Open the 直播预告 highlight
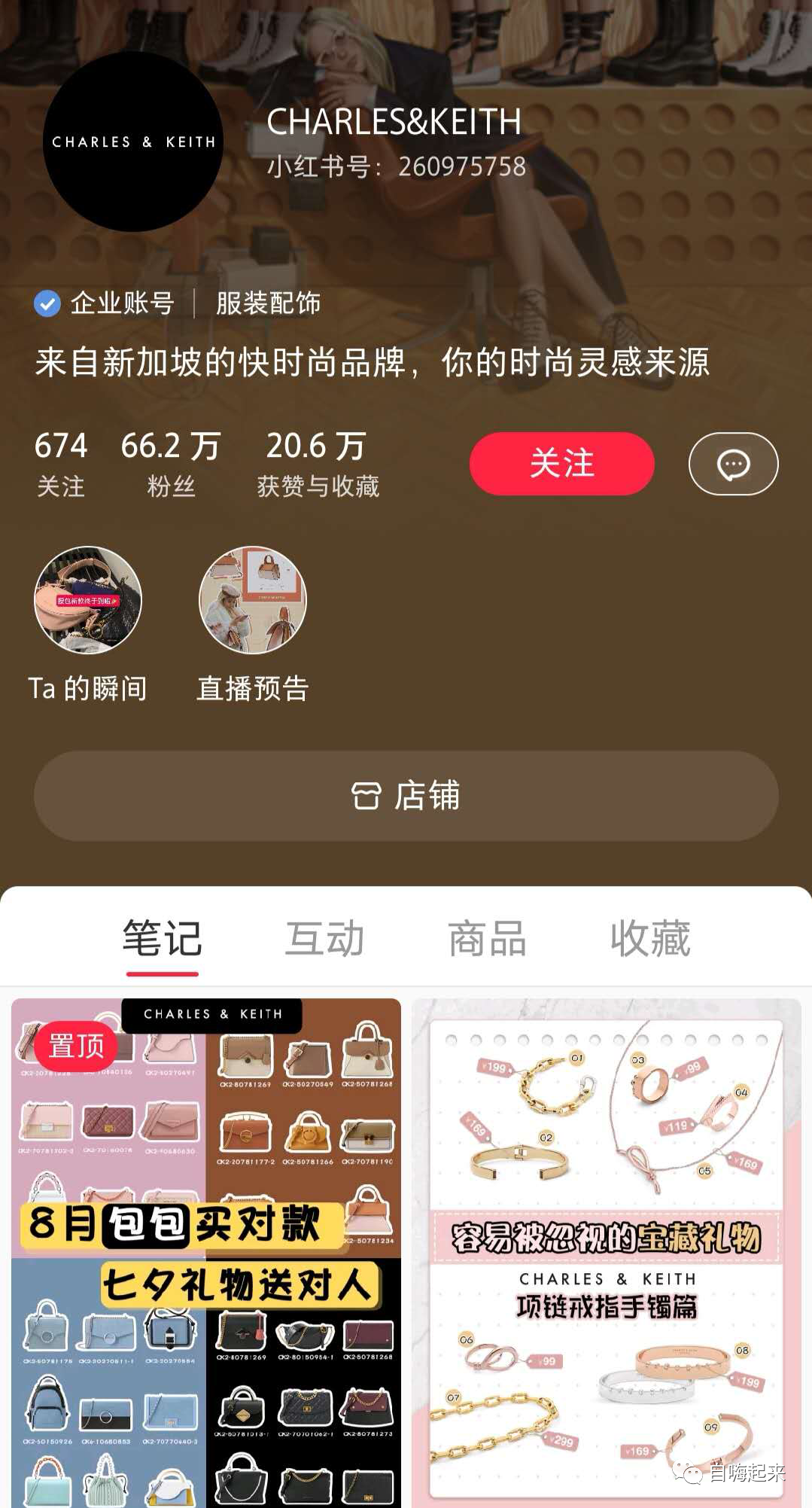This screenshot has width=812, height=1508. pyautogui.click(x=252, y=600)
